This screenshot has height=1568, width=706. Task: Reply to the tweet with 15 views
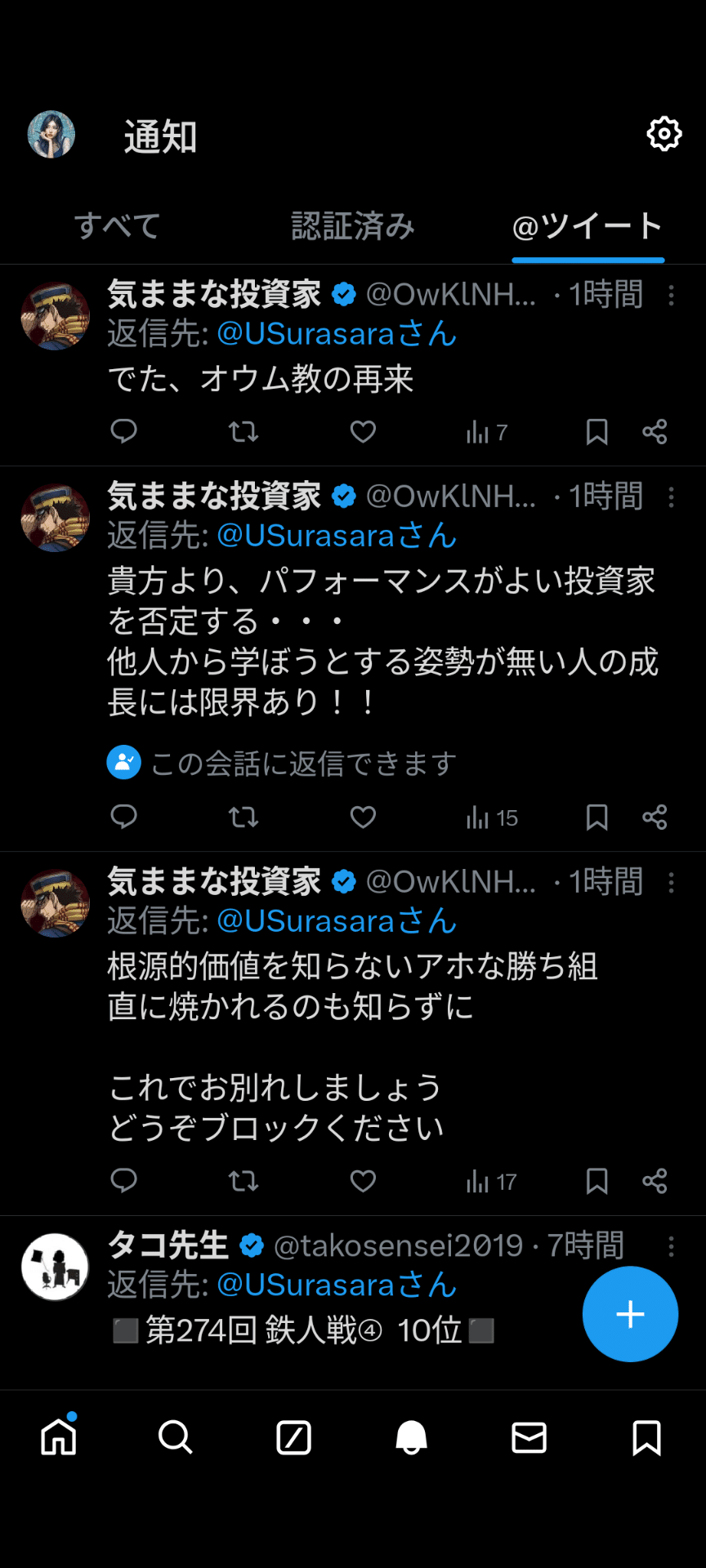coord(124,817)
